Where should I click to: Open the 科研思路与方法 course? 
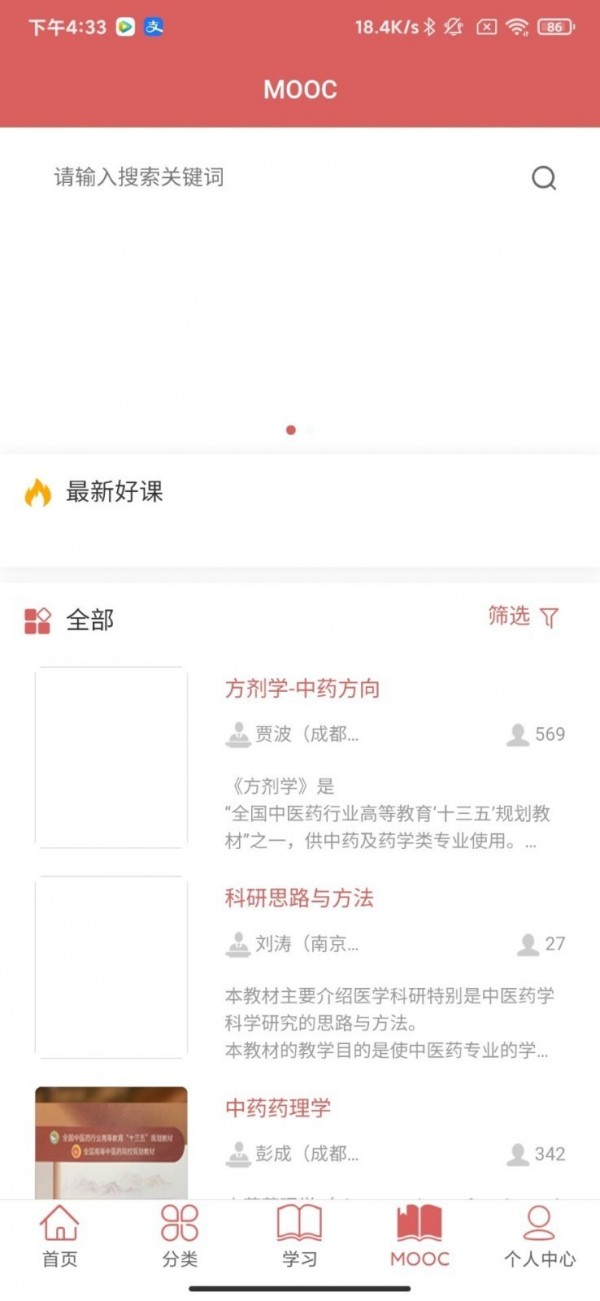click(x=299, y=898)
